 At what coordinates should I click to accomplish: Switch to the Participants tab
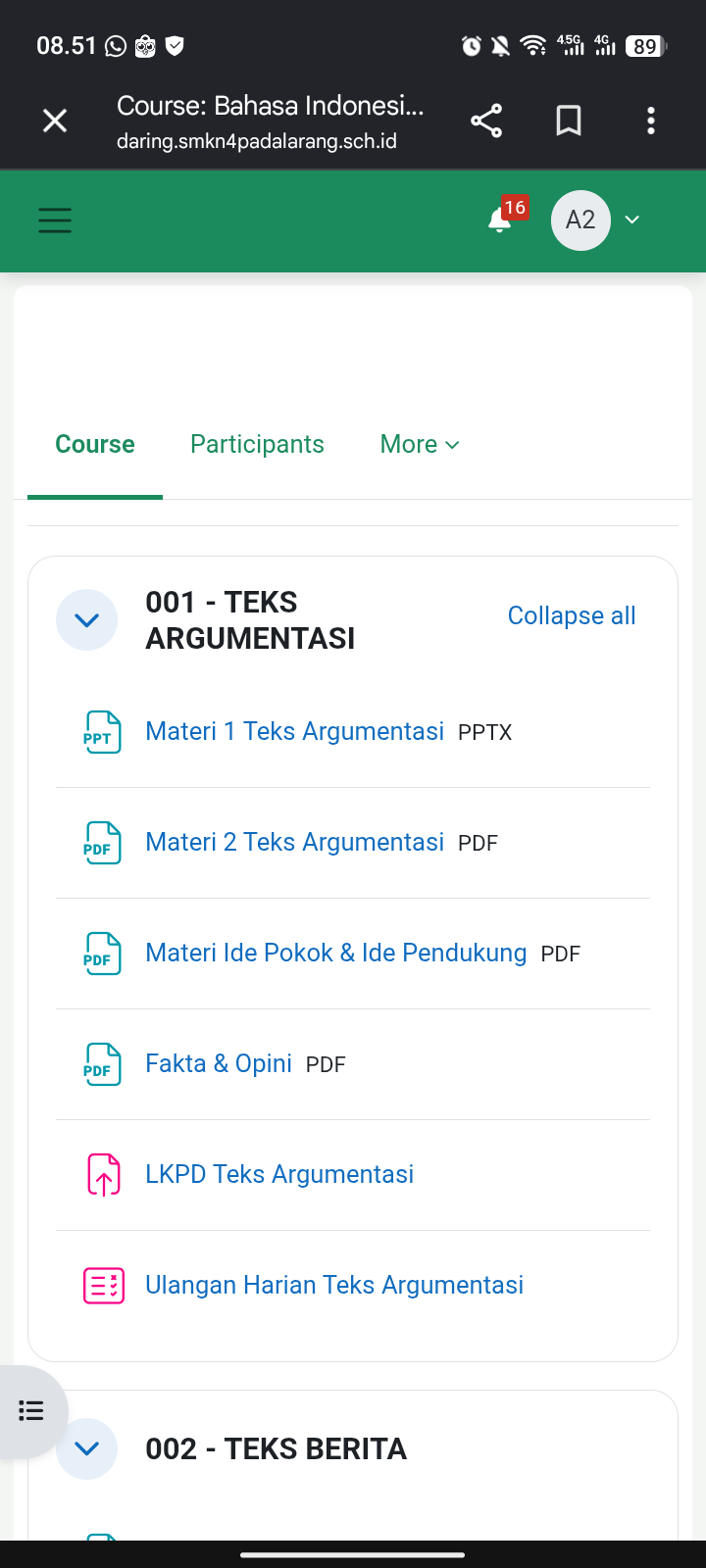click(257, 444)
